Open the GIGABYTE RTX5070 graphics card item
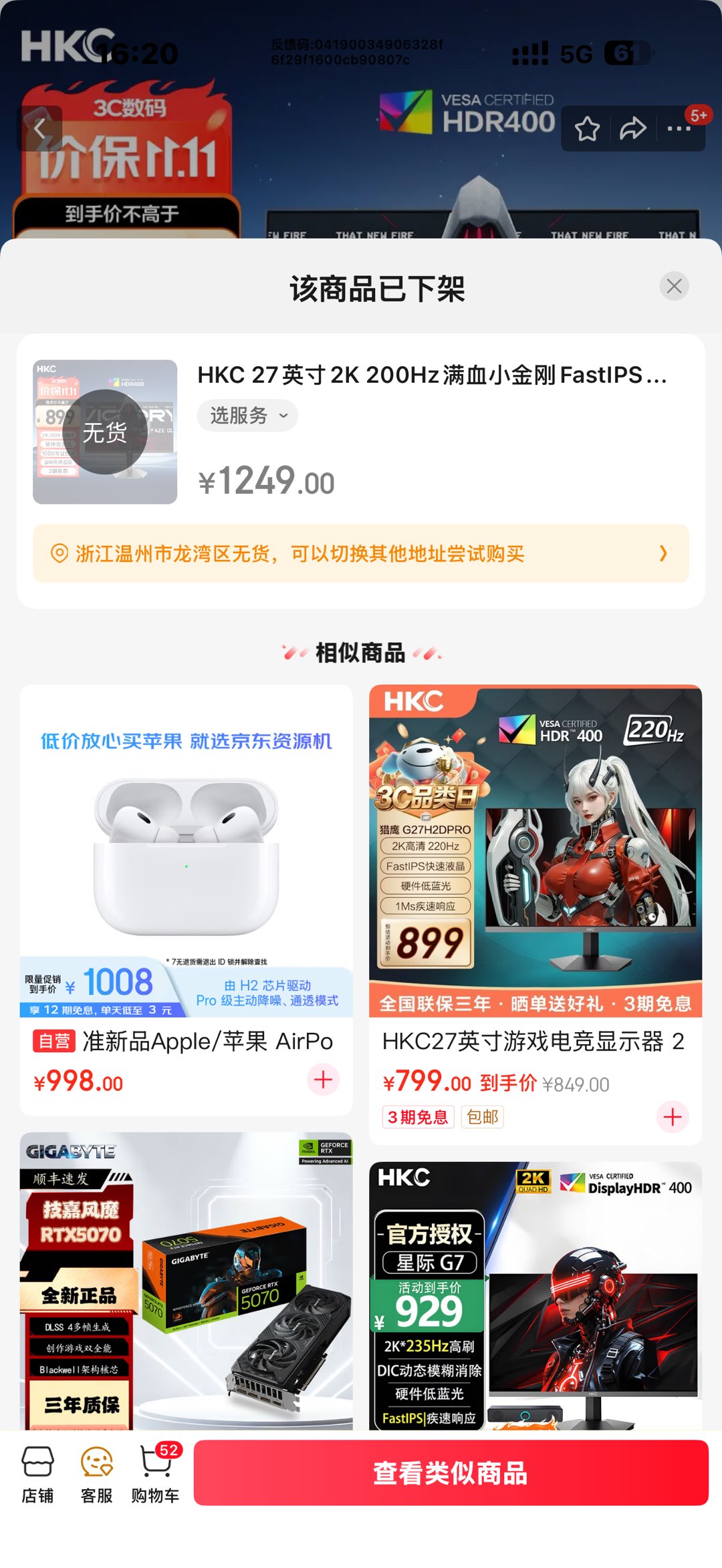Image resolution: width=722 pixels, height=1568 pixels. pos(186,1283)
